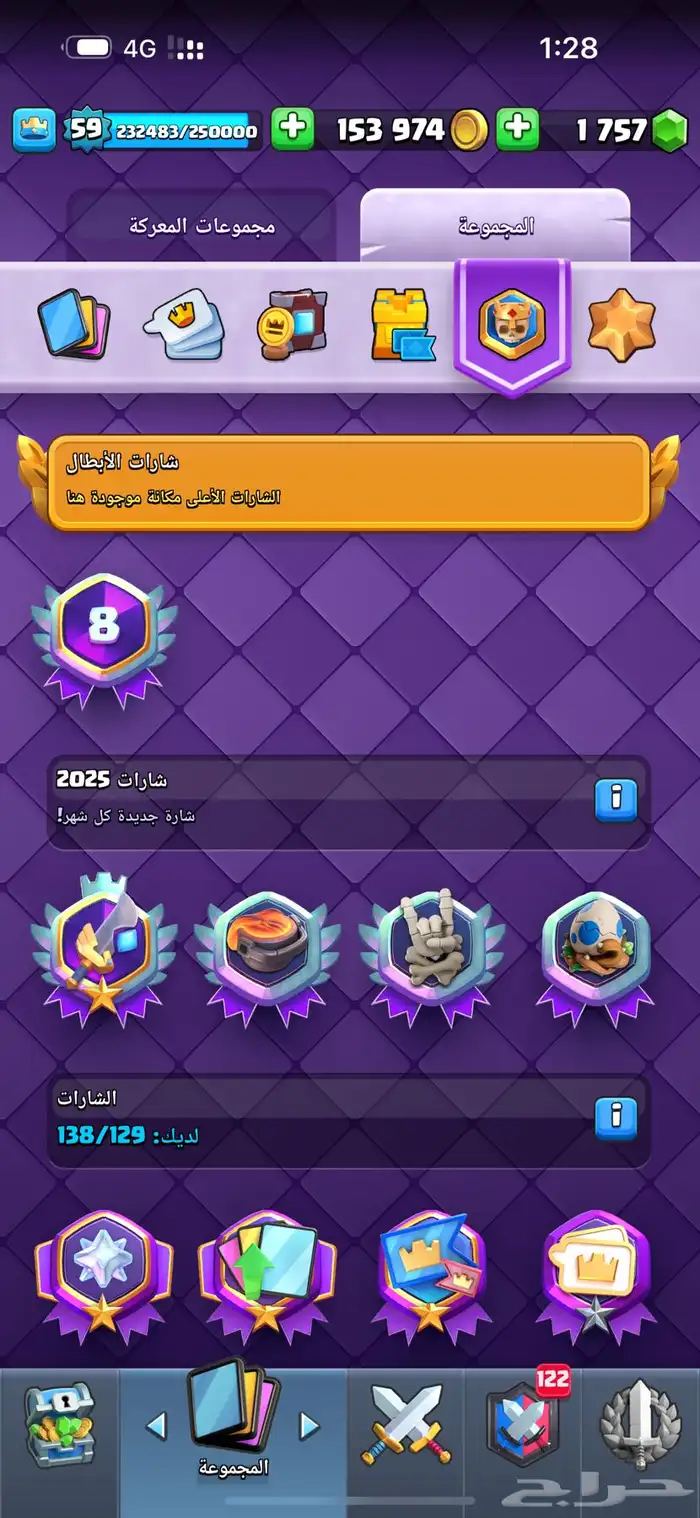Open the info button for شارات 2025

pos(616,800)
